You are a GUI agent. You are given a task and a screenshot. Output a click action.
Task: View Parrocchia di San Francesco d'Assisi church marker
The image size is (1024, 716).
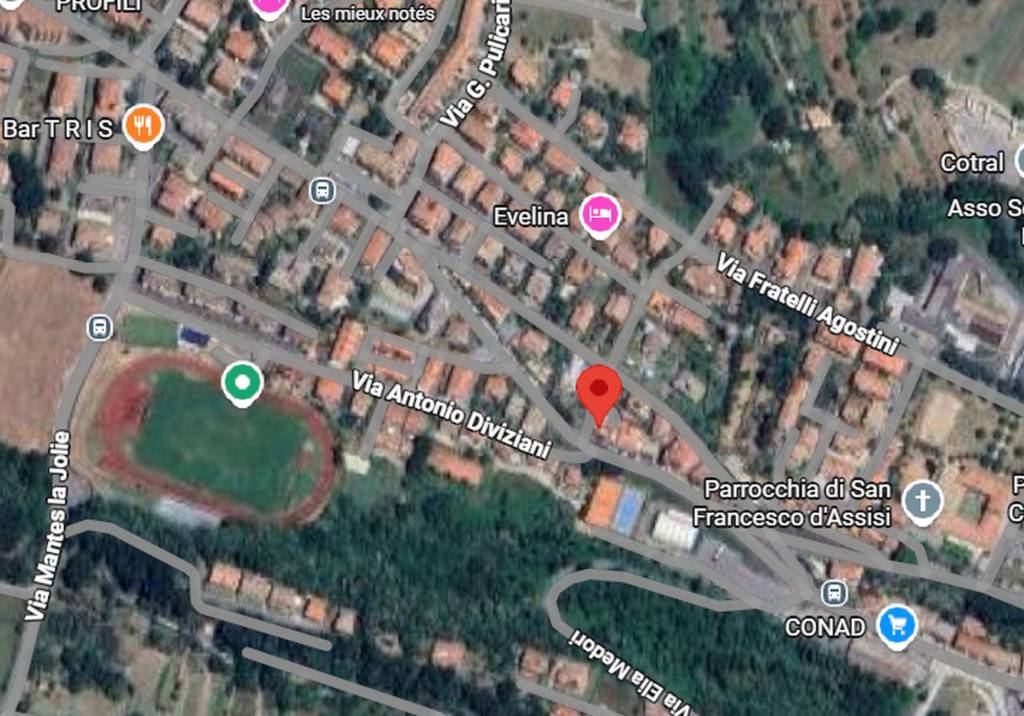click(x=921, y=500)
